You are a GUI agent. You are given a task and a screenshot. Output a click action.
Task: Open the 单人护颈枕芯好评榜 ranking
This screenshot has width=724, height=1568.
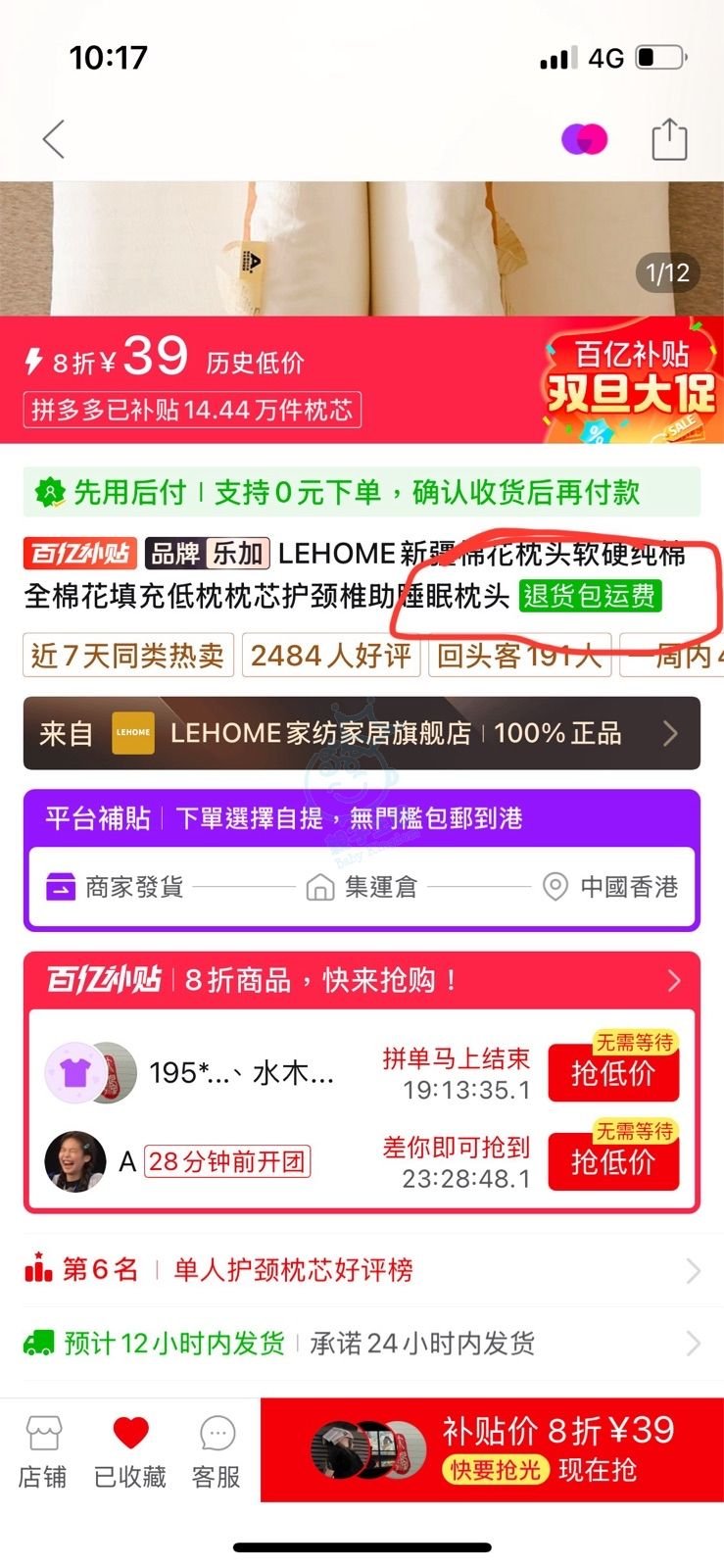[x=362, y=1270]
